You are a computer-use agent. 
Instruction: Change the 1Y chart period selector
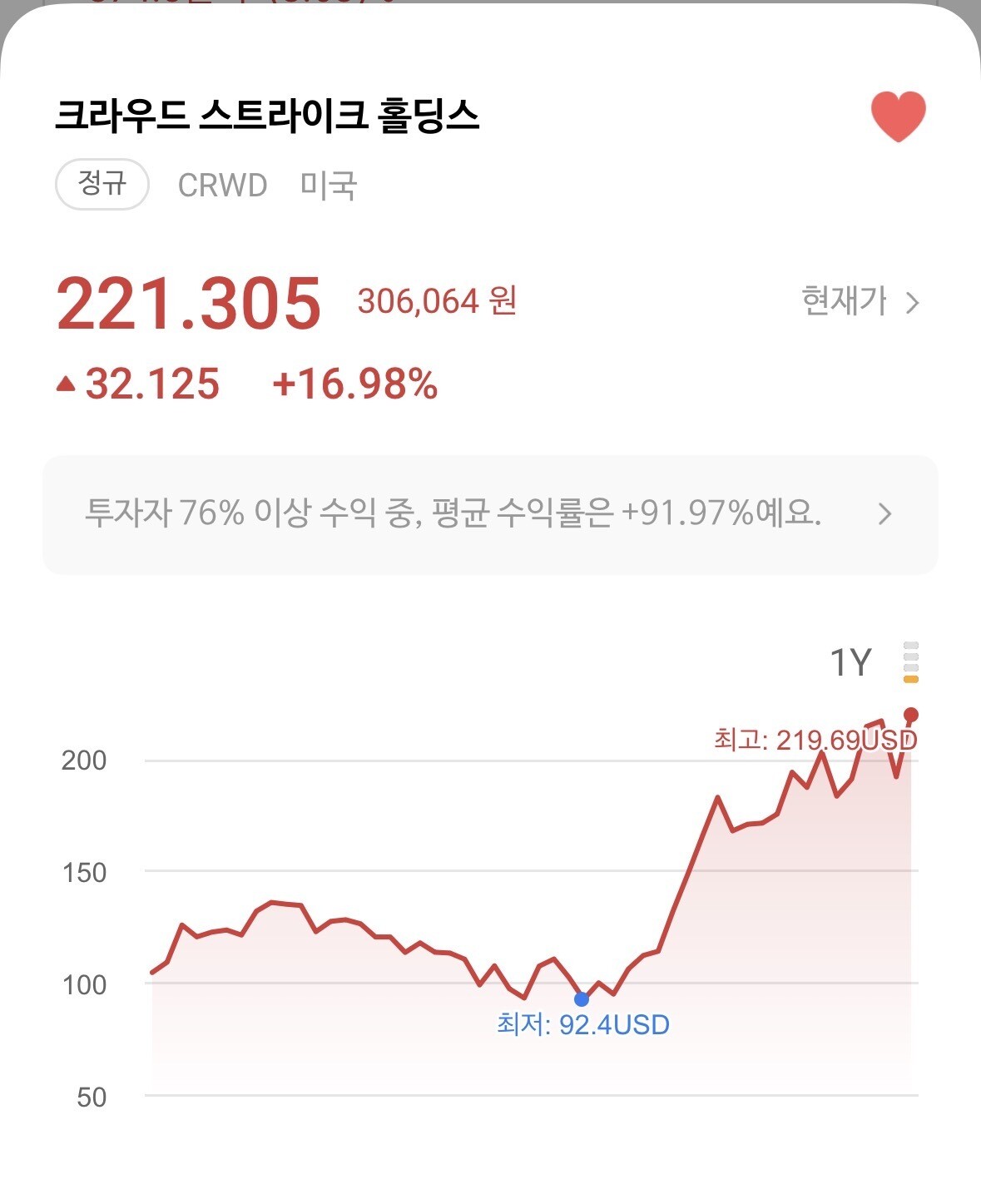tap(874, 662)
